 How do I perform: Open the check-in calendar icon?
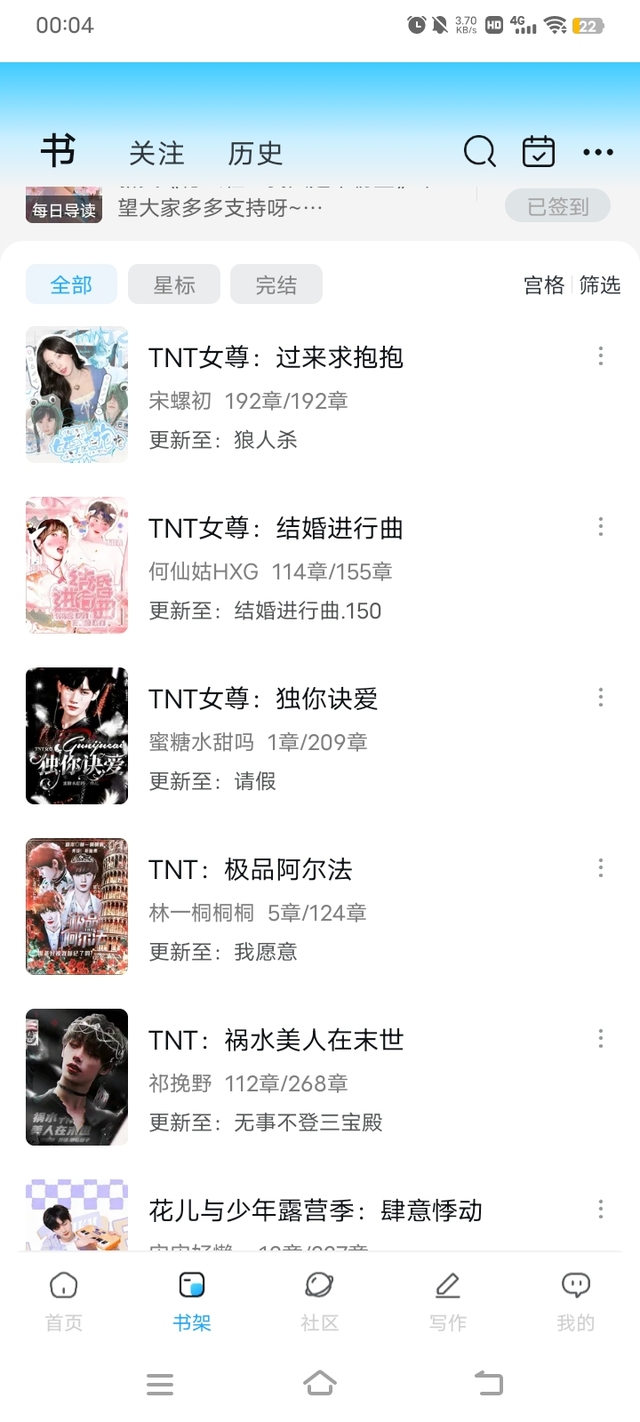coord(539,152)
